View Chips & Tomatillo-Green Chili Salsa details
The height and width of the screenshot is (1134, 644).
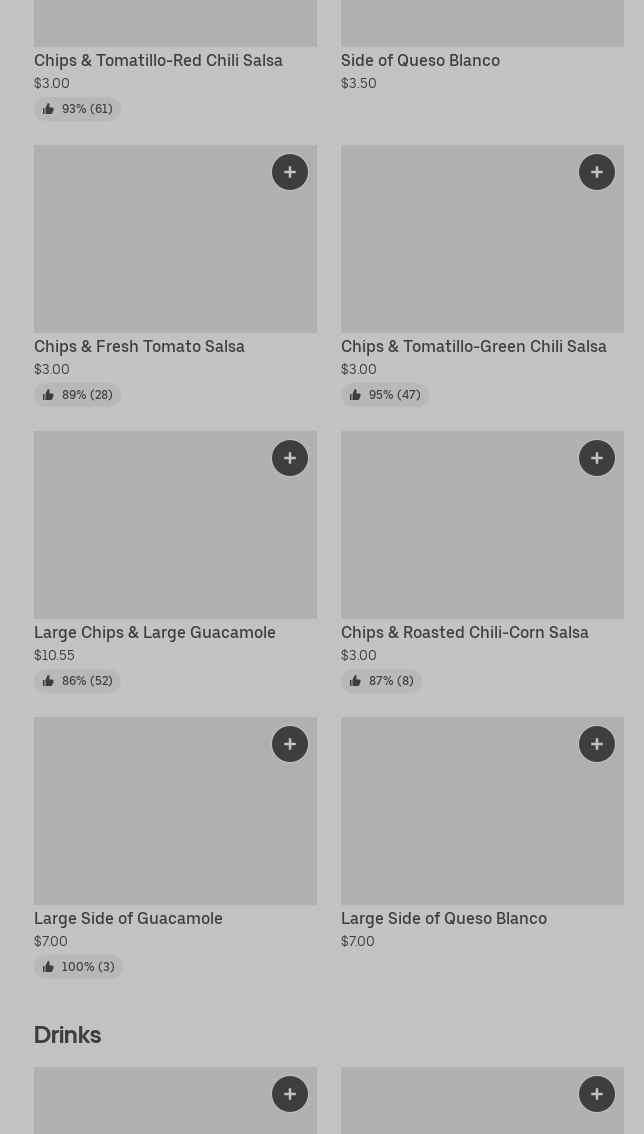[x=473, y=346]
